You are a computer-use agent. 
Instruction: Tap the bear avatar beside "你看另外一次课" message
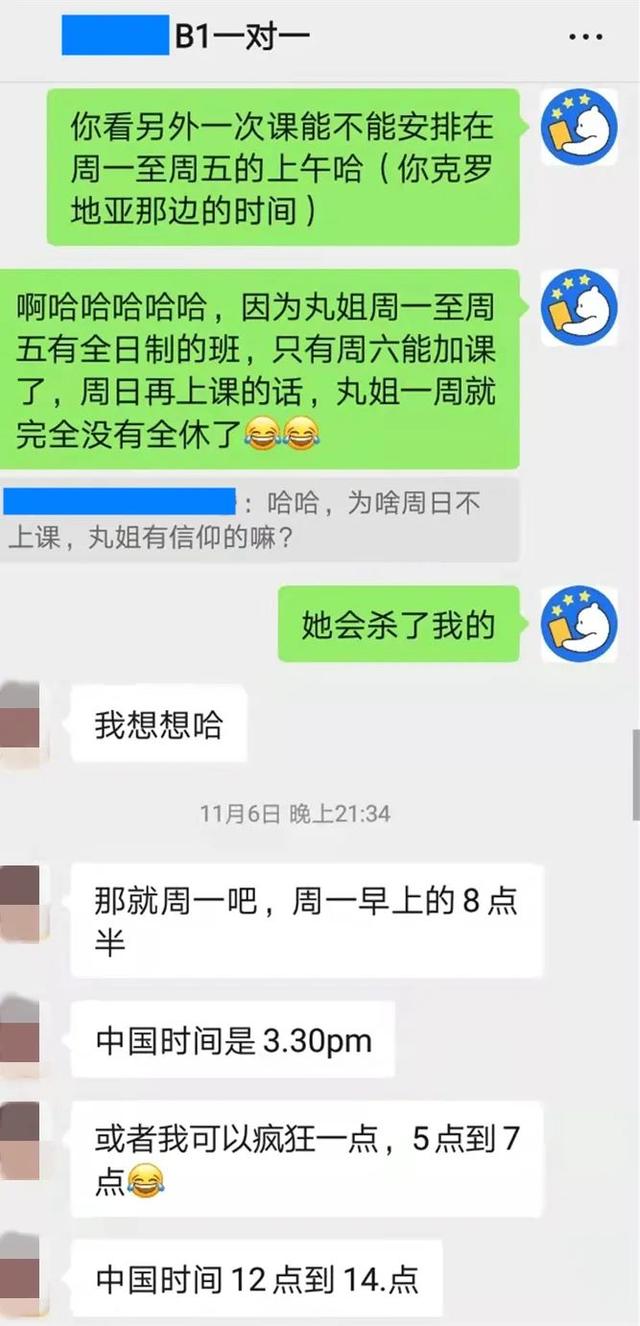click(579, 127)
